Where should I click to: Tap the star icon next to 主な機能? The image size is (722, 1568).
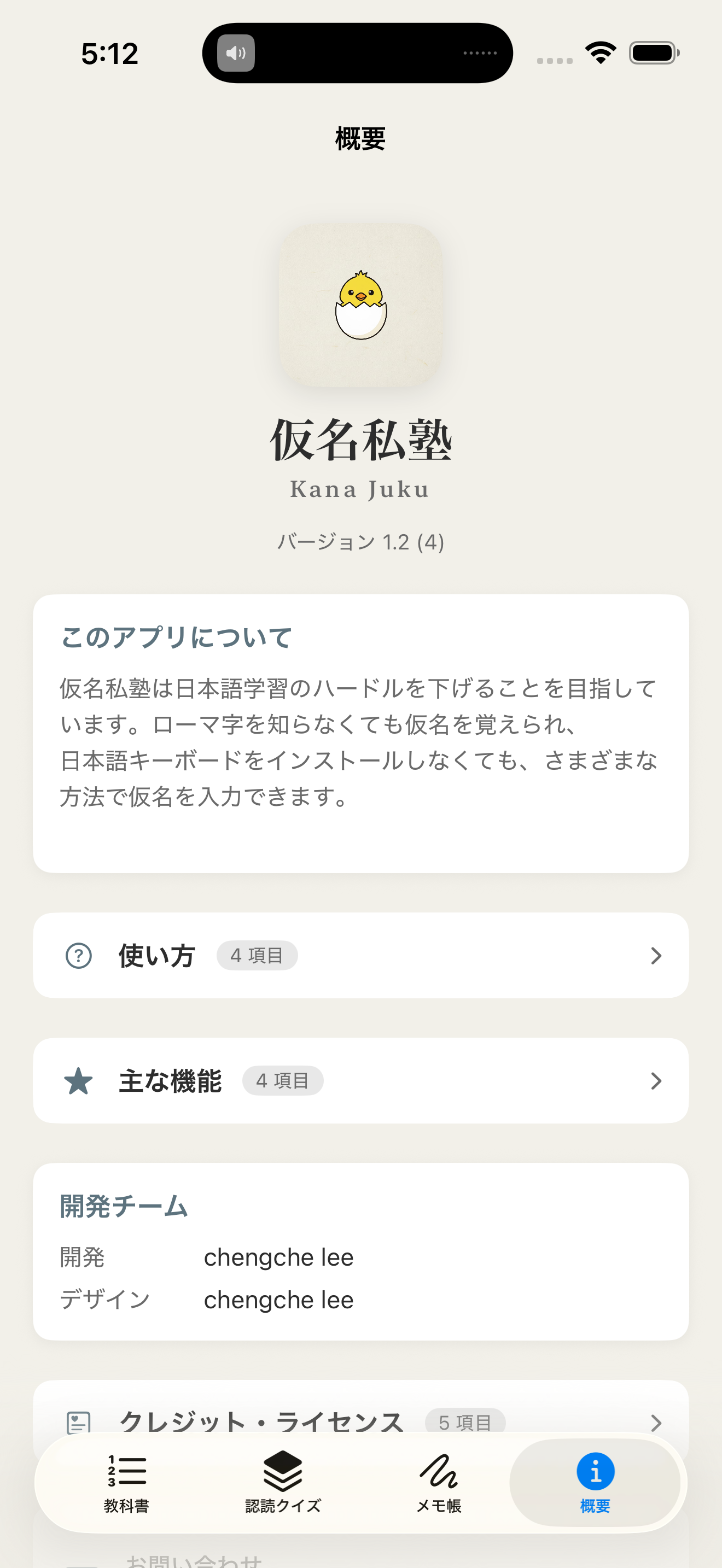[79, 1080]
